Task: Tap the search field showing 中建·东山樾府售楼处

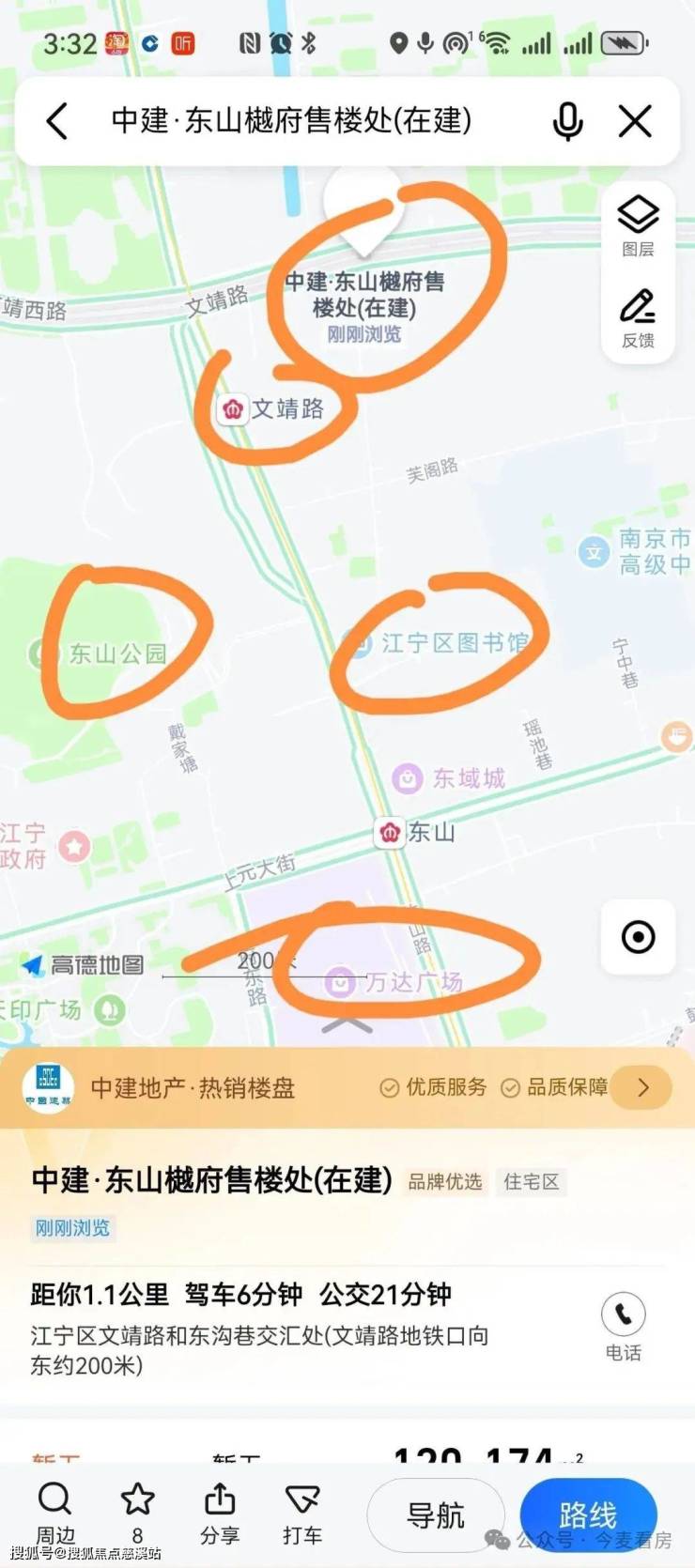Action: (291, 121)
